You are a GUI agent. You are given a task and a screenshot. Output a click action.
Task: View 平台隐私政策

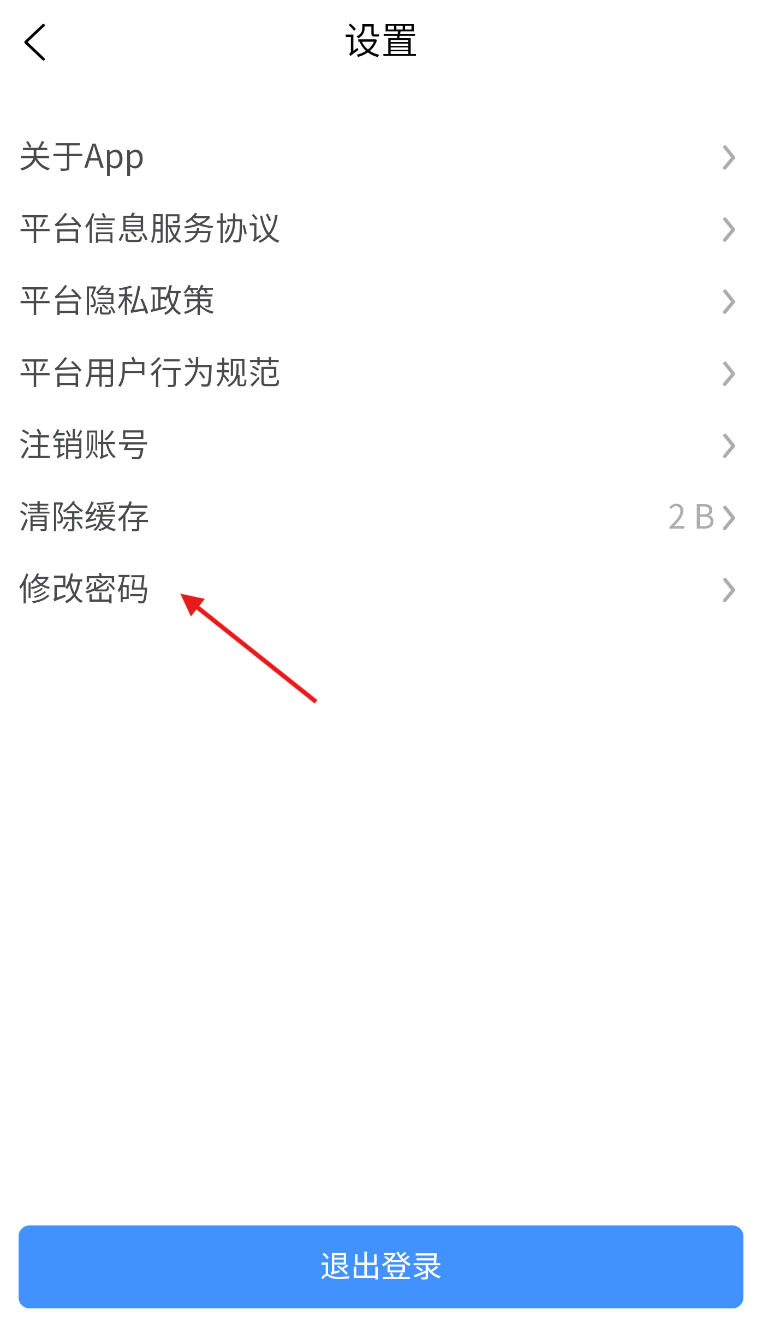pyautogui.click(x=378, y=301)
